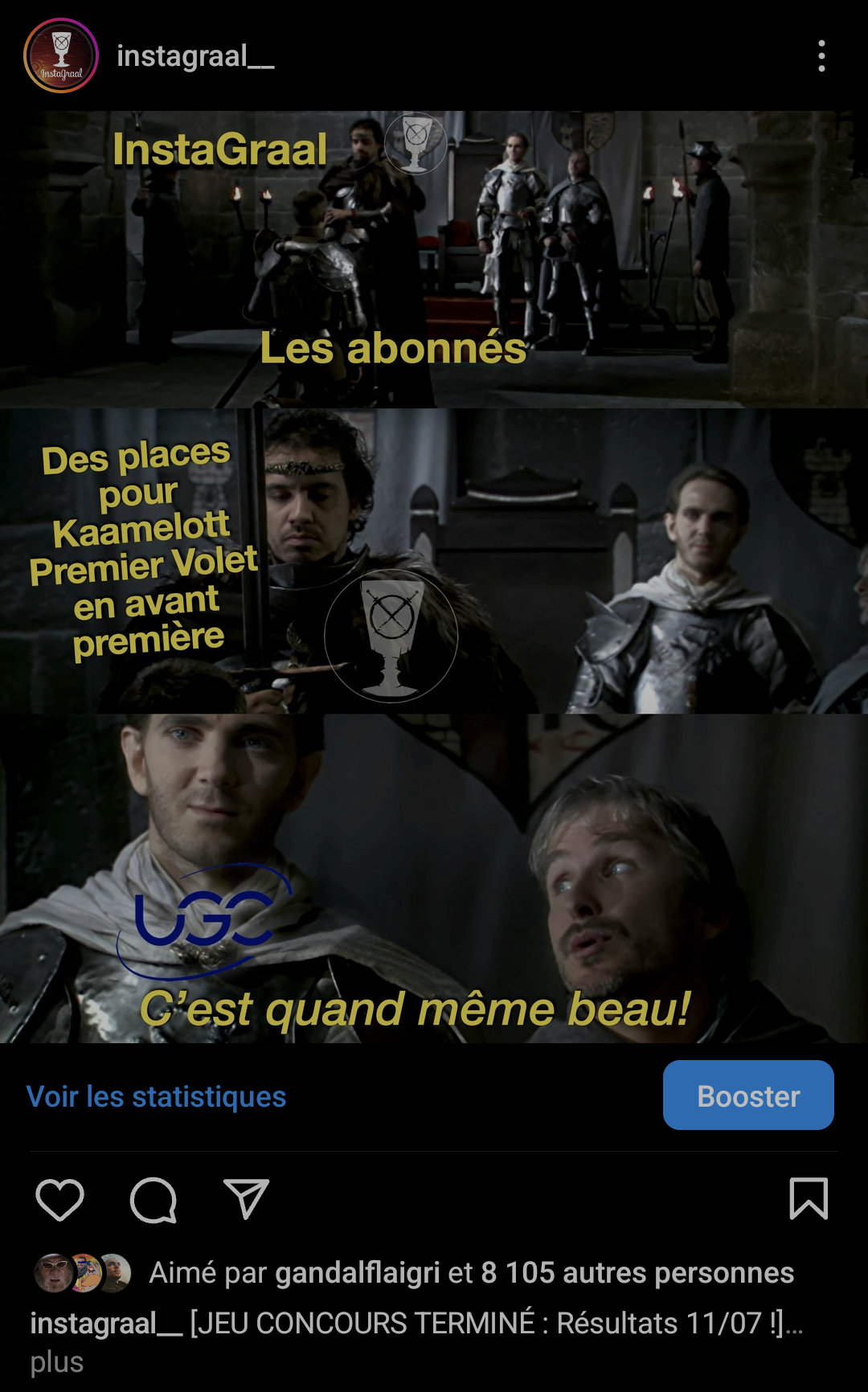Viewport: 868px width, 1392px height.
Task: Expand the caption with plus
Action: [x=56, y=1361]
